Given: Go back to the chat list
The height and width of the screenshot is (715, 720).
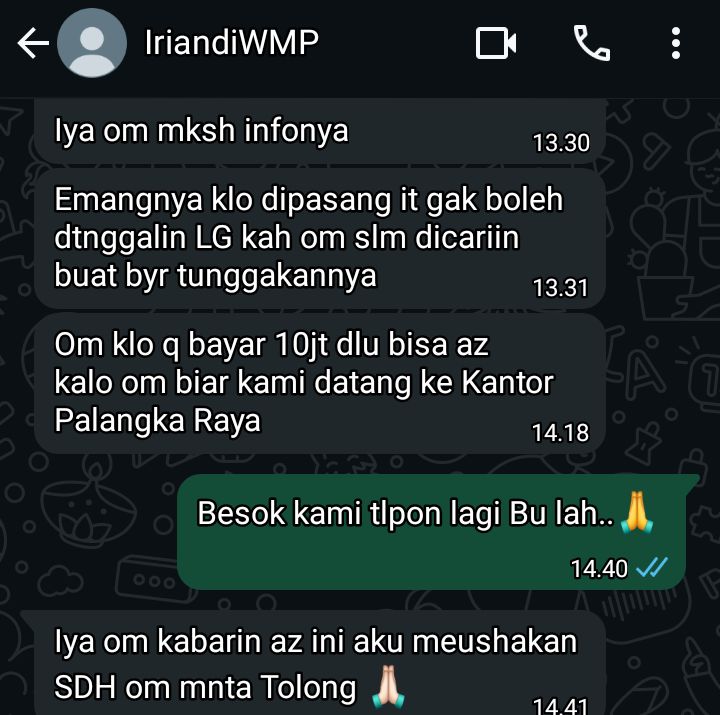Looking at the screenshot, I should pyautogui.click(x=32, y=43).
